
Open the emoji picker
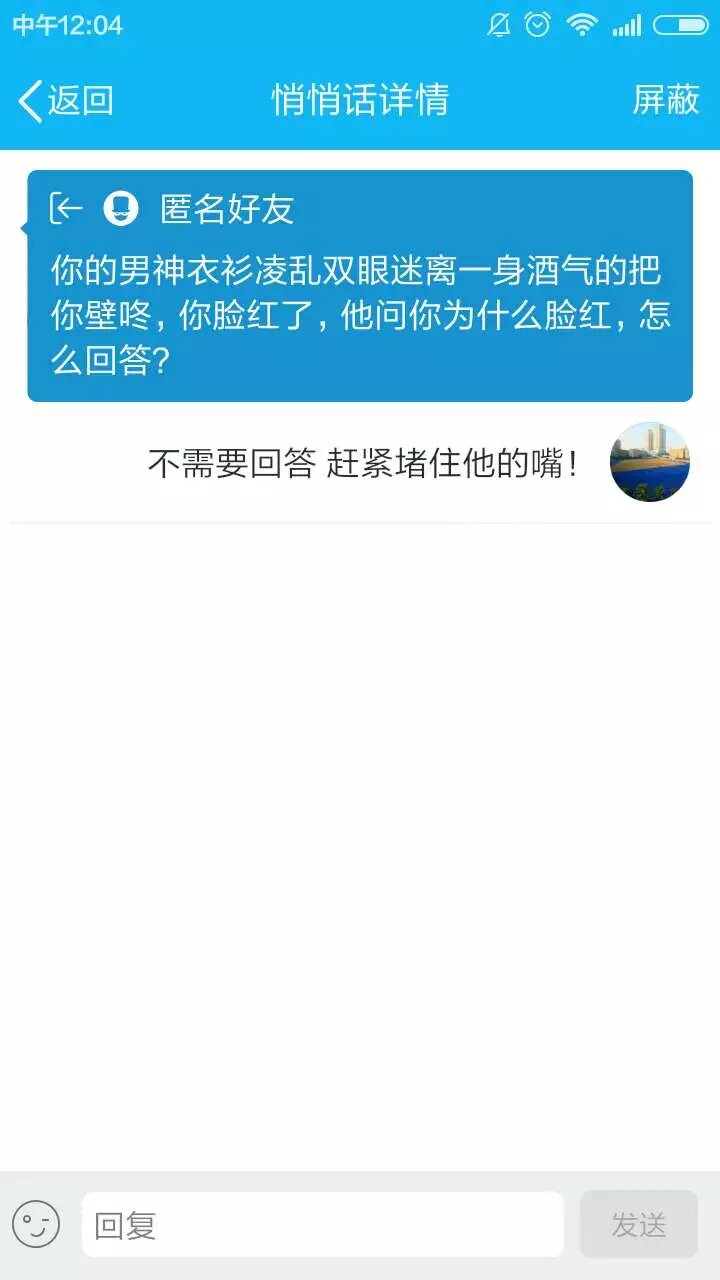[x=36, y=1224]
